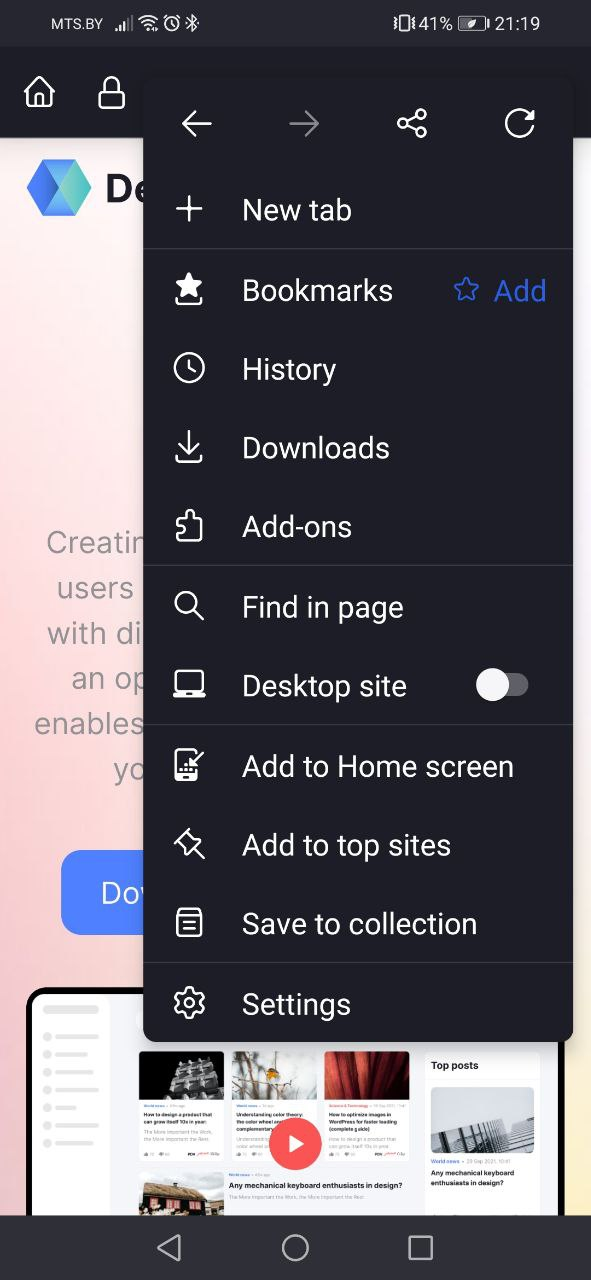
Task: Enable the Desktop site switch
Action: pos(502,685)
